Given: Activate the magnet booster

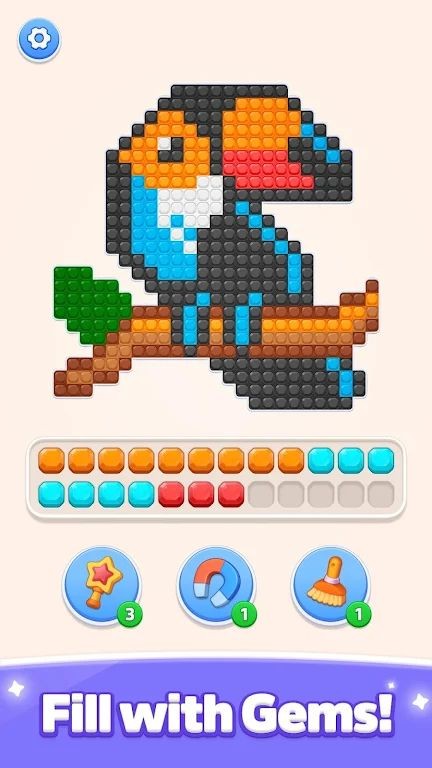Looking at the screenshot, I should coord(216,585).
